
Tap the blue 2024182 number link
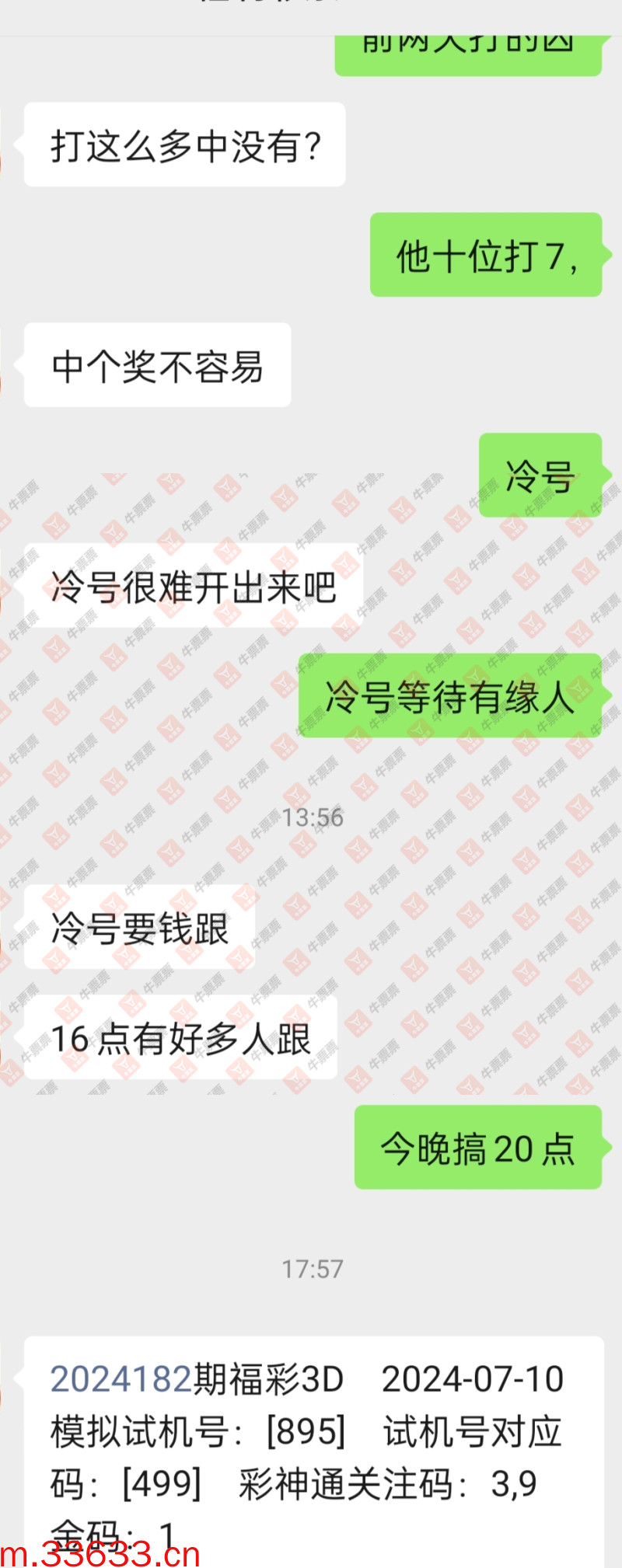click(x=121, y=1379)
